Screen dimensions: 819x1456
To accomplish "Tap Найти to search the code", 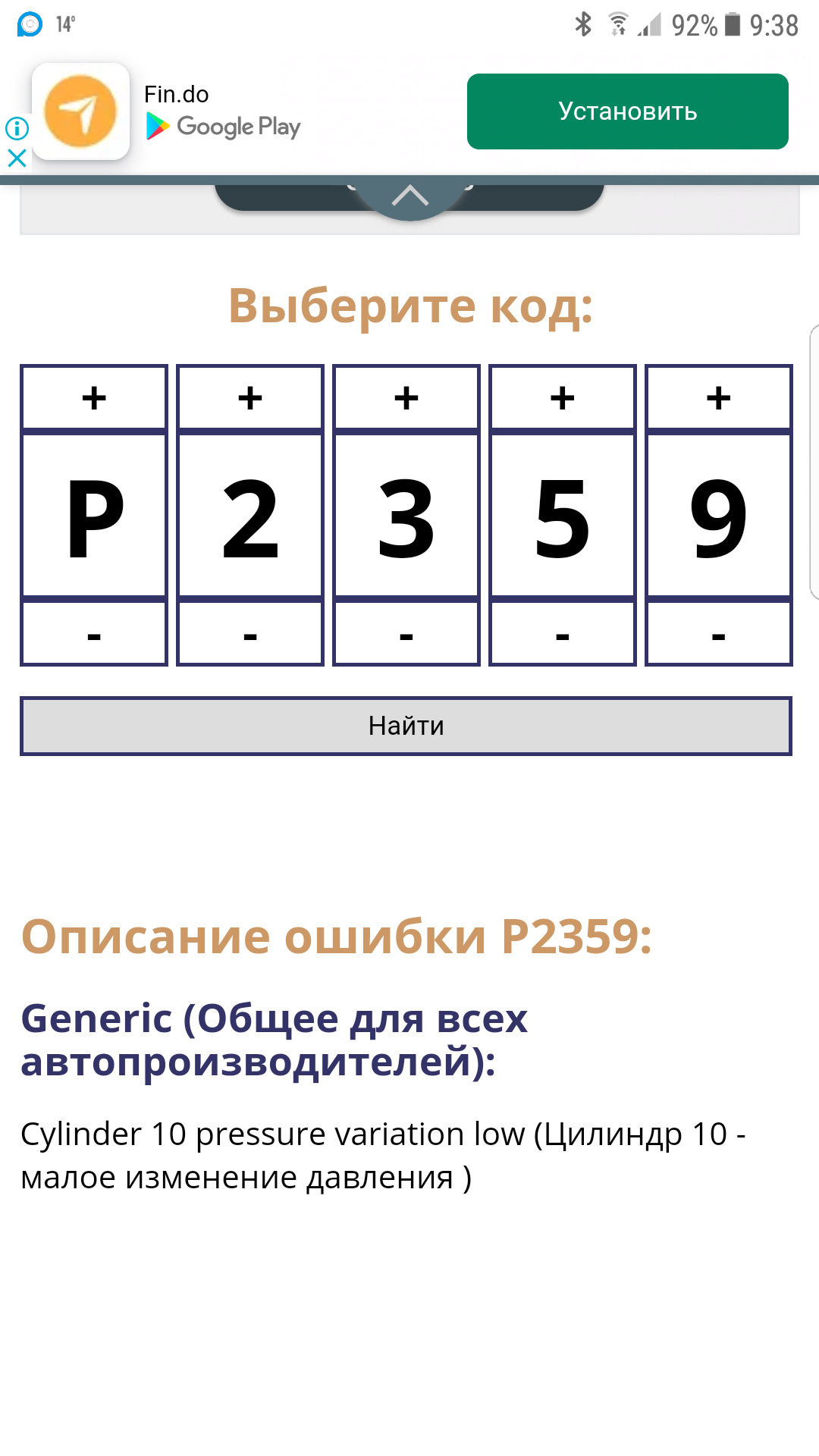I will [406, 726].
